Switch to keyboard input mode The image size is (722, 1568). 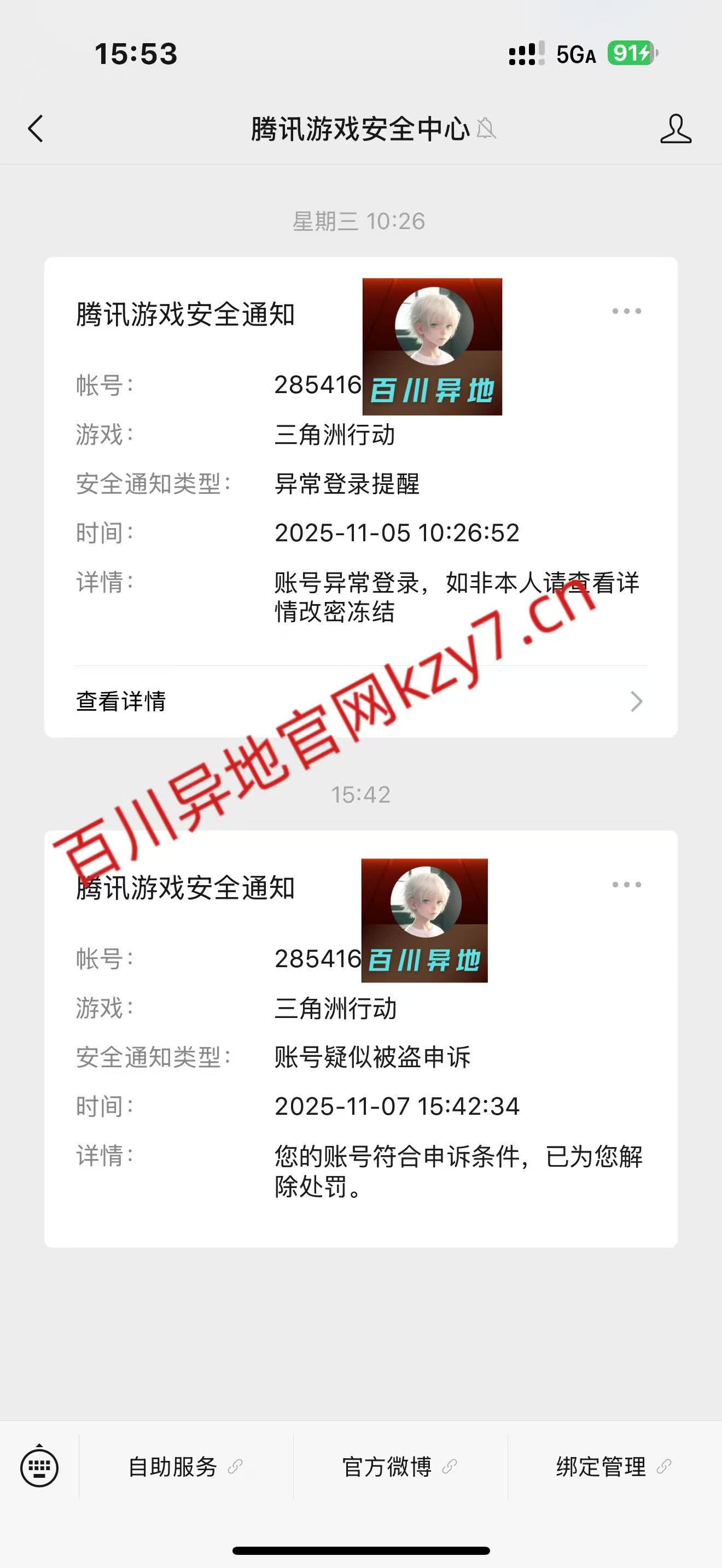click(x=39, y=1467)
